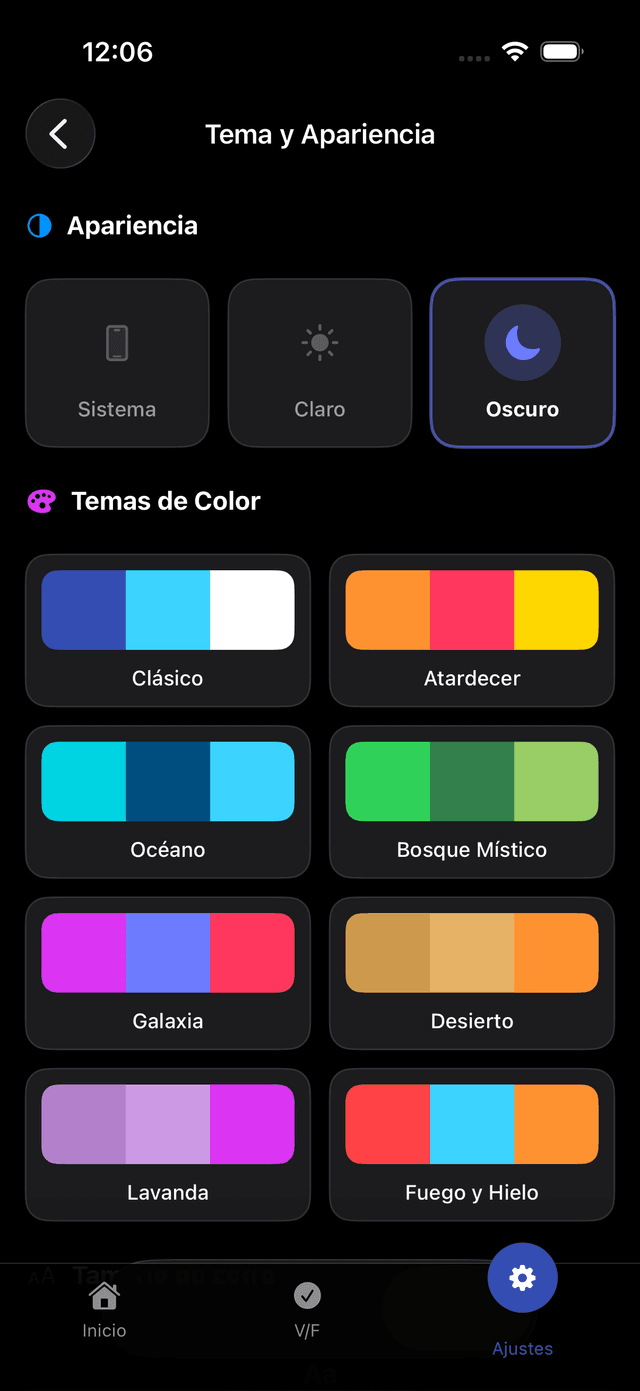Choose the Oscuro appearance mode
The height and width of the screenshot is (1391, 640).
pyautogui.click(x=522, y=362)
